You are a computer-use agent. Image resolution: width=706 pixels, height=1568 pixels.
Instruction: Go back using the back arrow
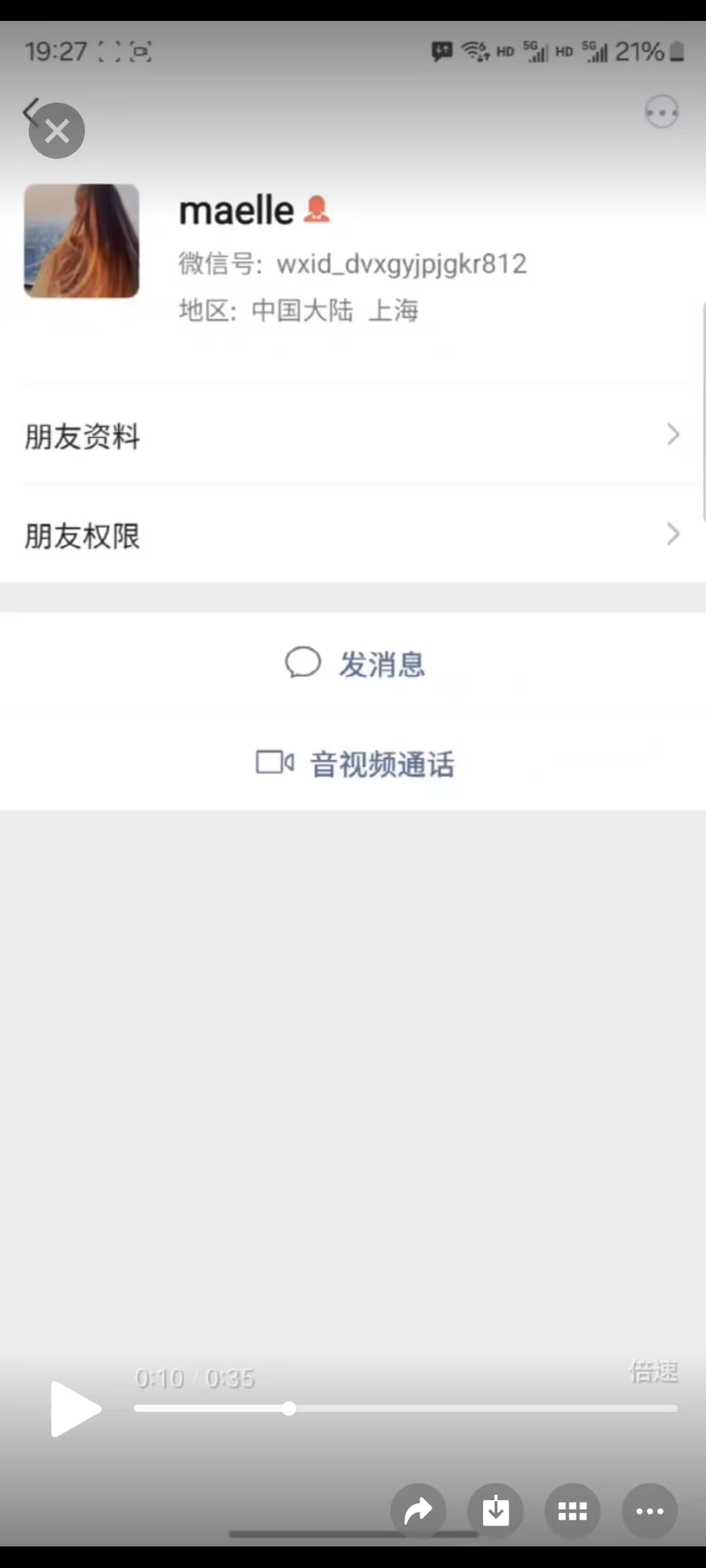pyautogui.click(x=30, y=111)
